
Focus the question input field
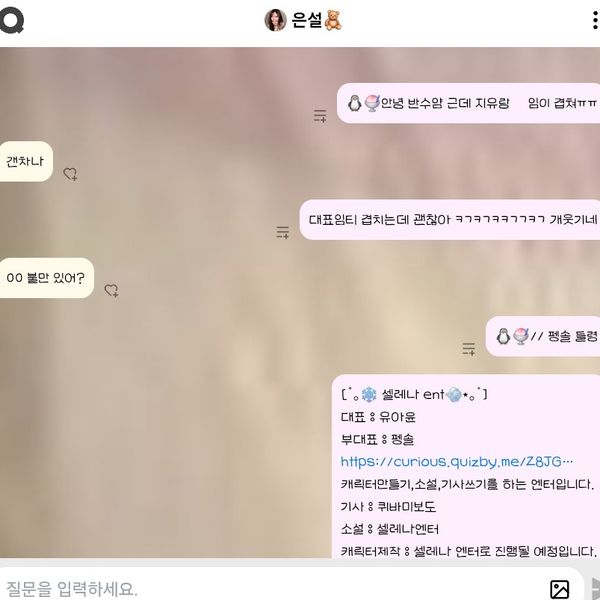coord(270,588)
